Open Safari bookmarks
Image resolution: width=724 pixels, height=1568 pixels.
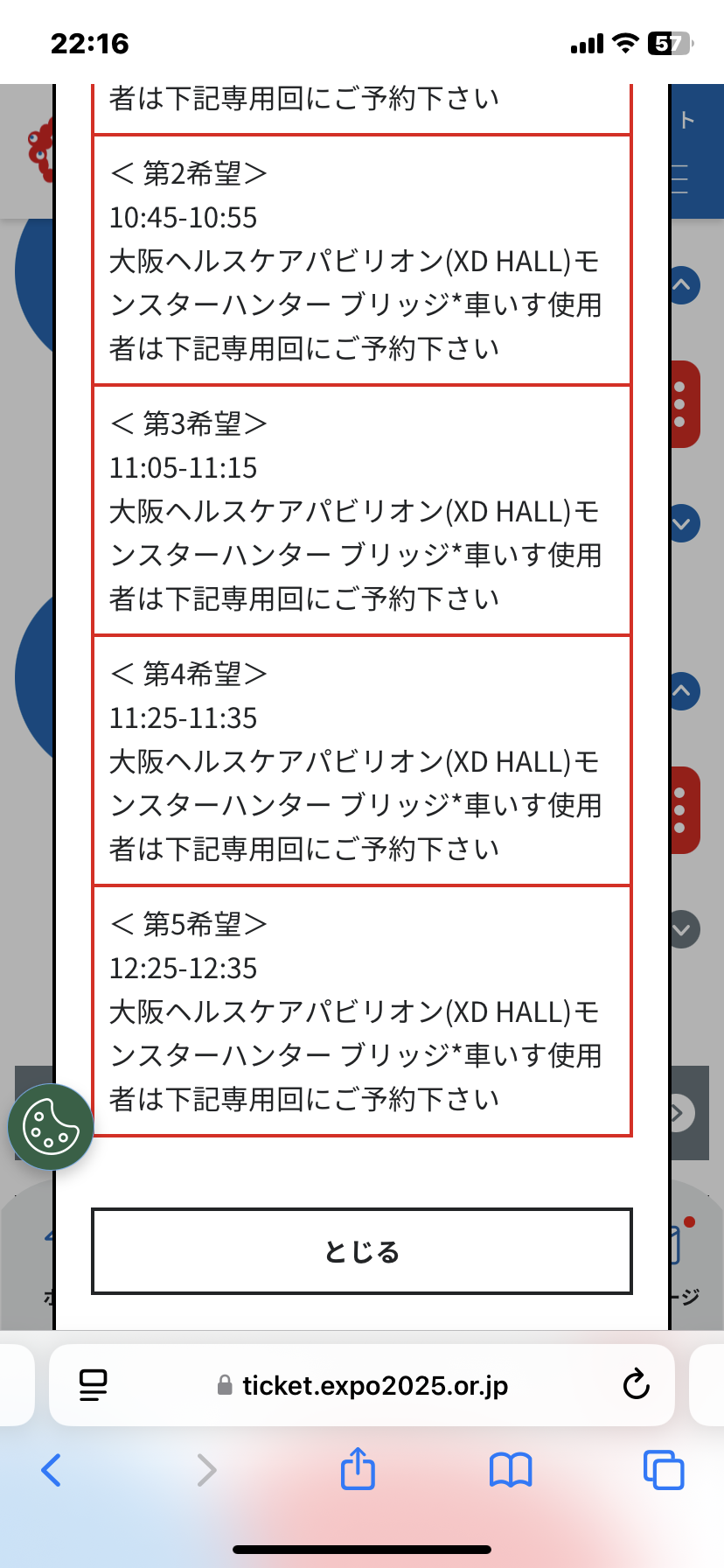tap(511, 1470)
